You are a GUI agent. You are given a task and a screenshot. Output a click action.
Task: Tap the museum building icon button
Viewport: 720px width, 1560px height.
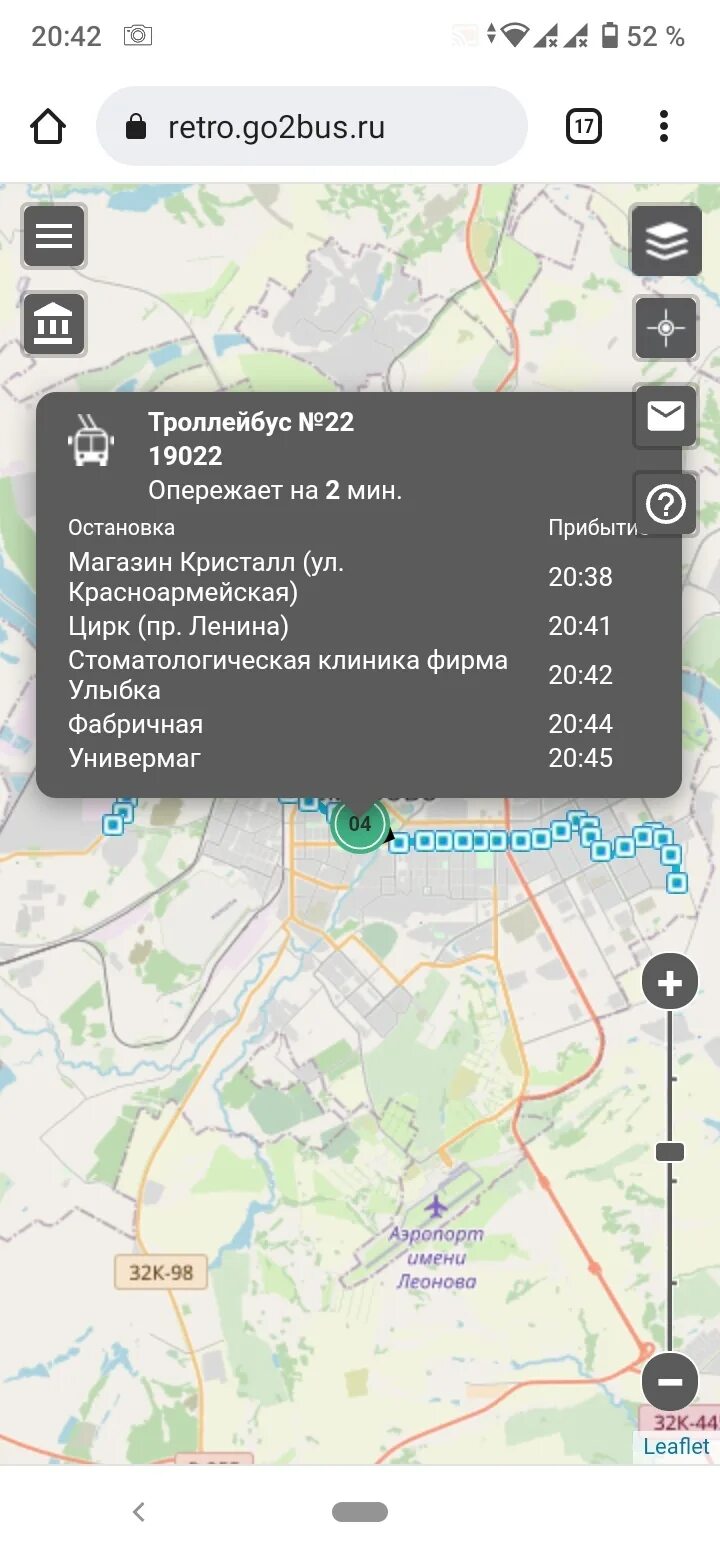(x=54, y=324)
